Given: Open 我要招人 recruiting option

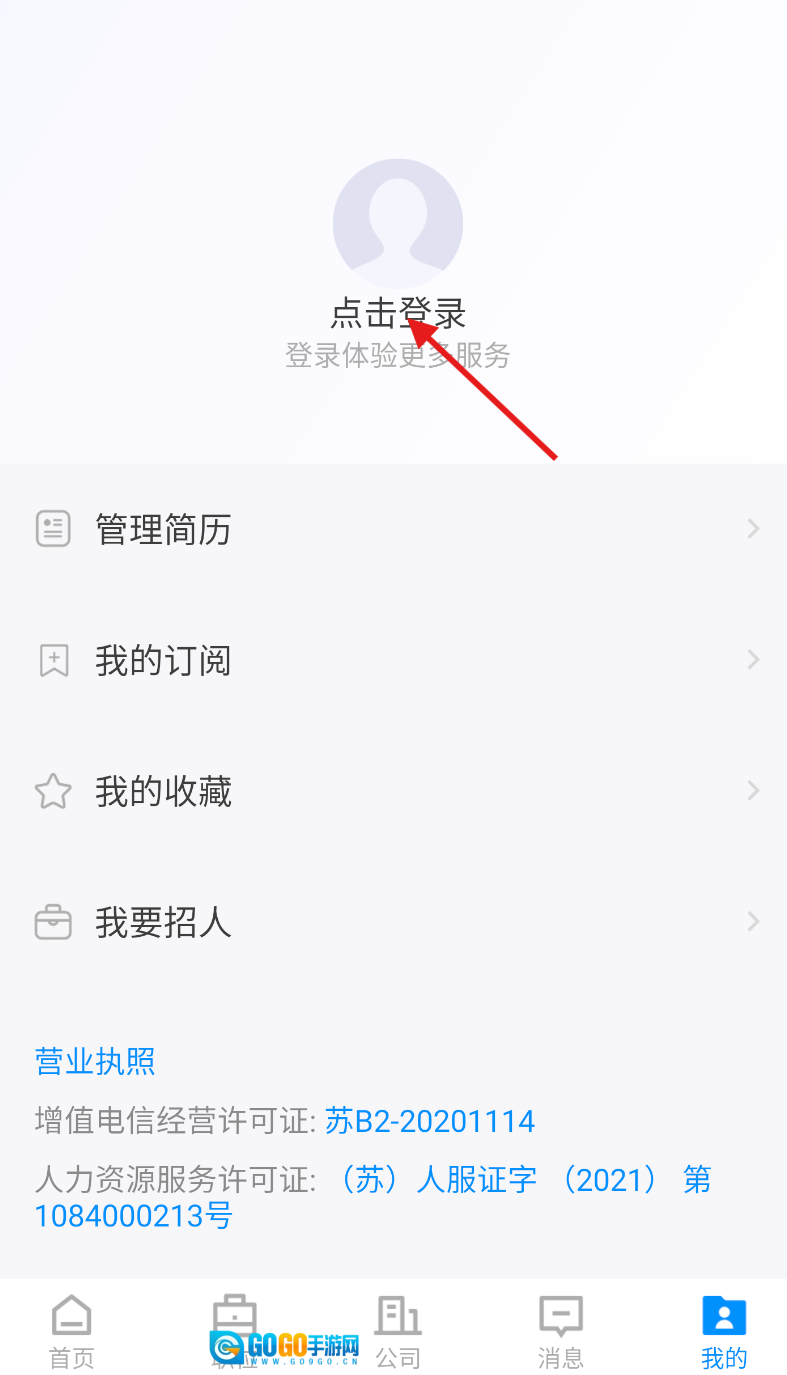Looking at the screenshot, I should (x=393, y=922).
